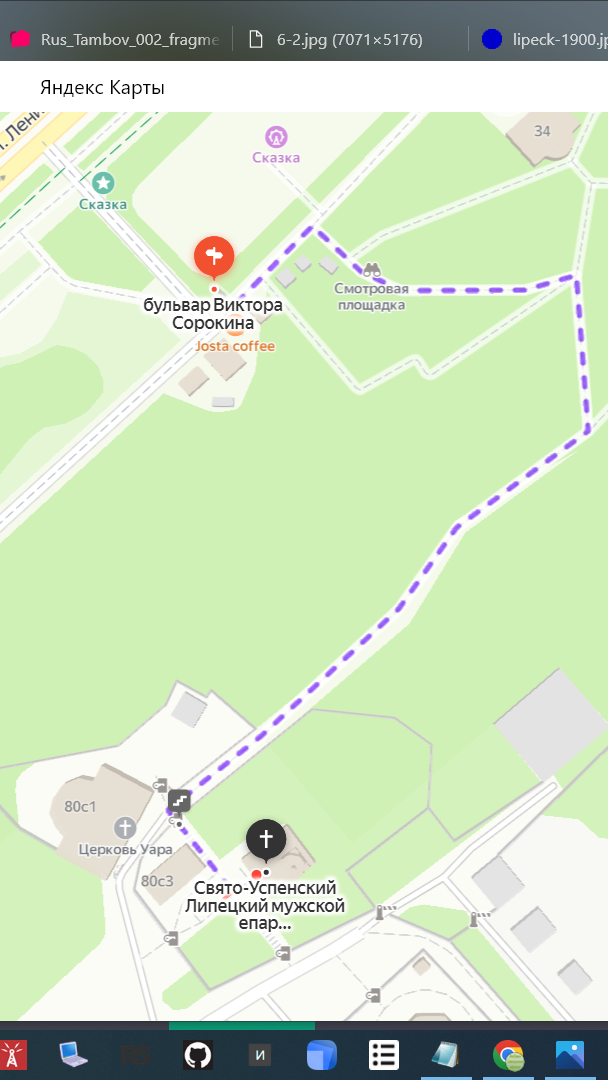
Task: Select the Церковь Уара marker
Action: point(125,827)
